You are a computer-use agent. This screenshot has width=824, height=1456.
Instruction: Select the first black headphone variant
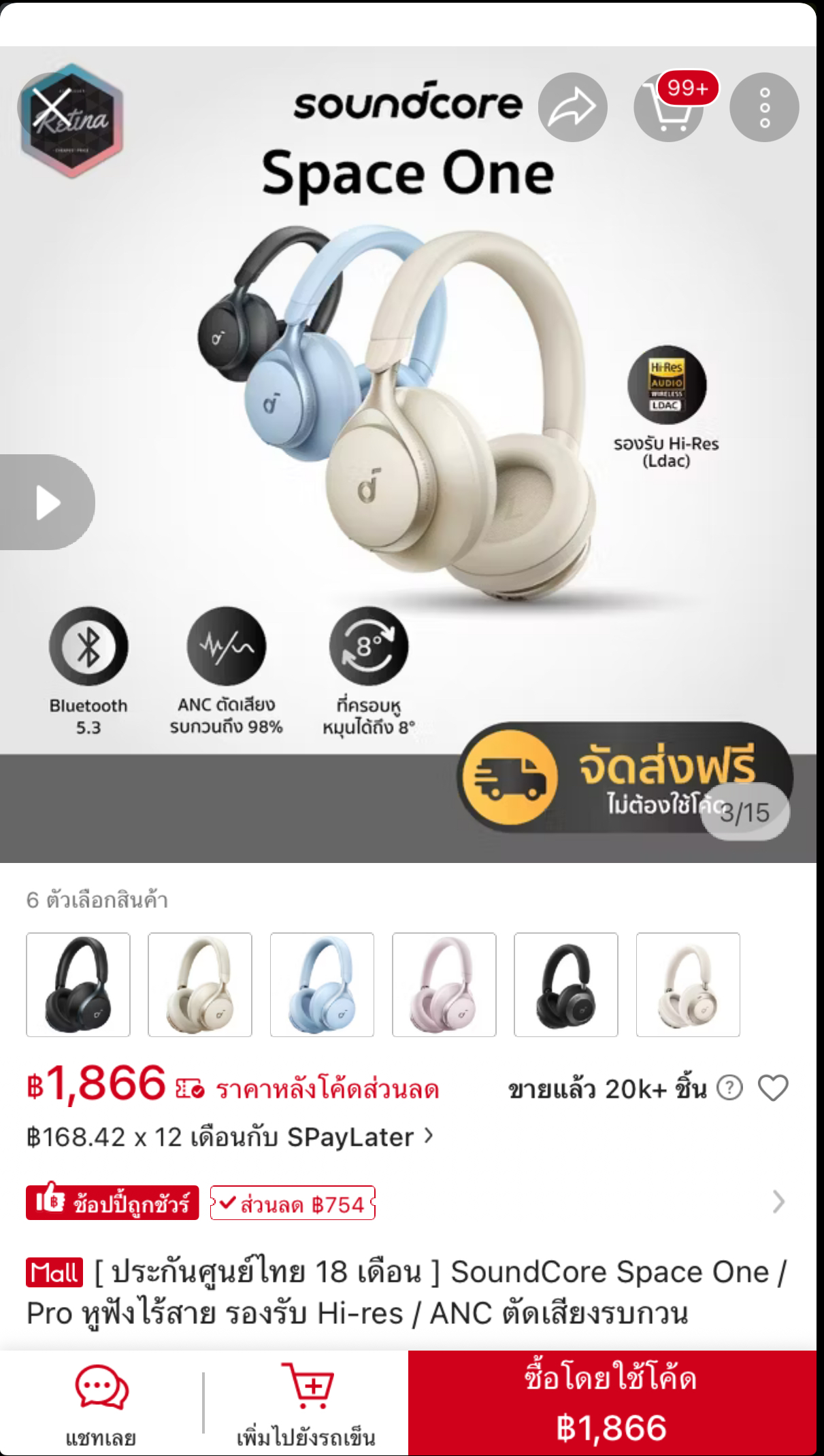tap(78, 985)
